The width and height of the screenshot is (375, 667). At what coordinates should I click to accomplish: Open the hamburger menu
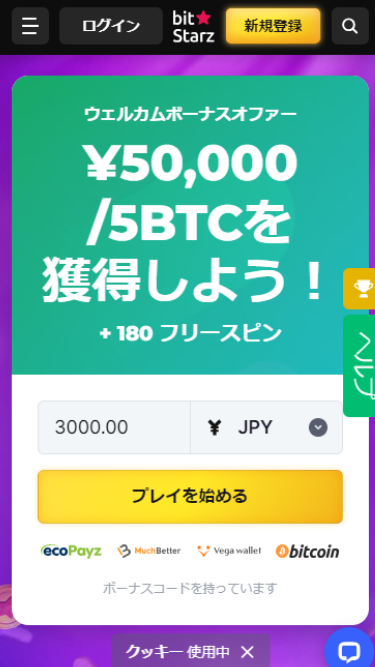[30, 26]
